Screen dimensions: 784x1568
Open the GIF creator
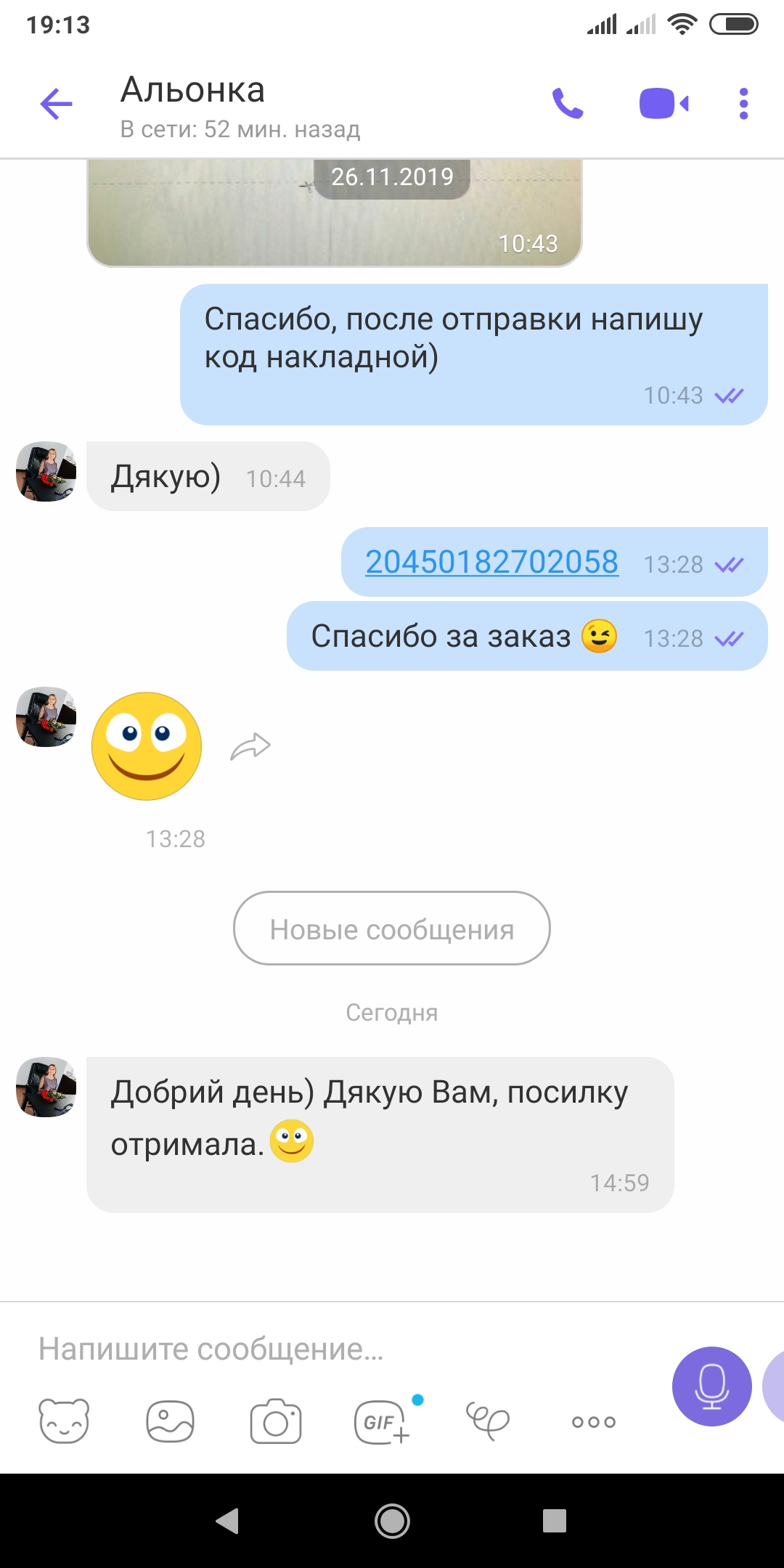pos(382,1421)
